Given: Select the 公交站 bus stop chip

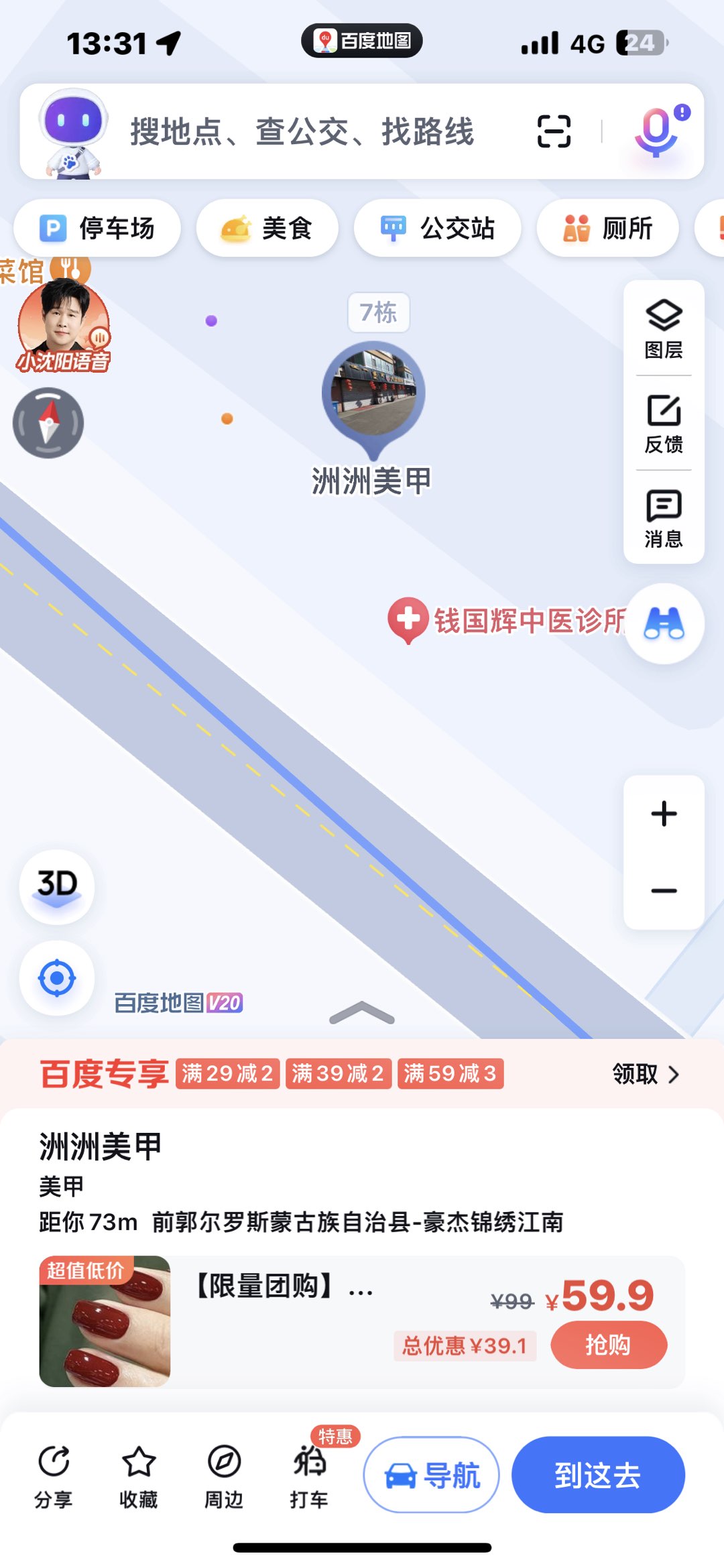Looking at the screenshot, I should tap(437, 229).
